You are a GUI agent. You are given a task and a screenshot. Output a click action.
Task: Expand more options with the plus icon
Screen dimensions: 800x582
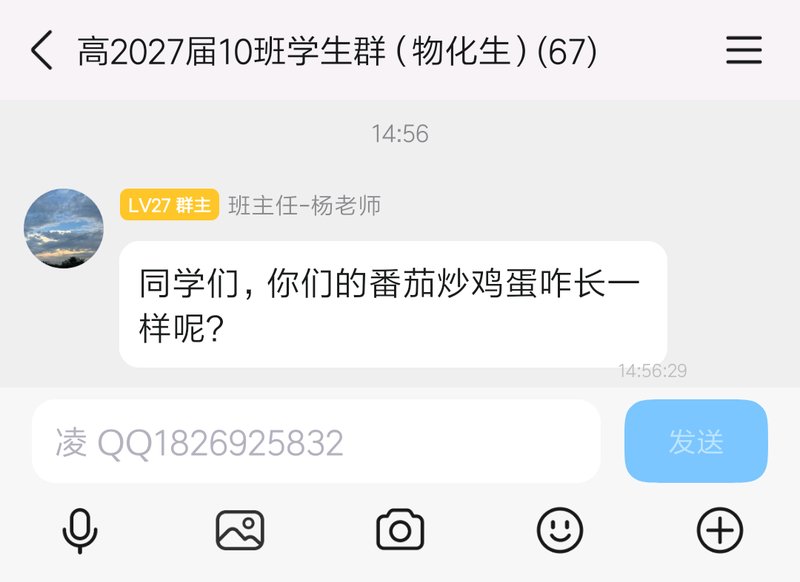(x=719, y=530)
